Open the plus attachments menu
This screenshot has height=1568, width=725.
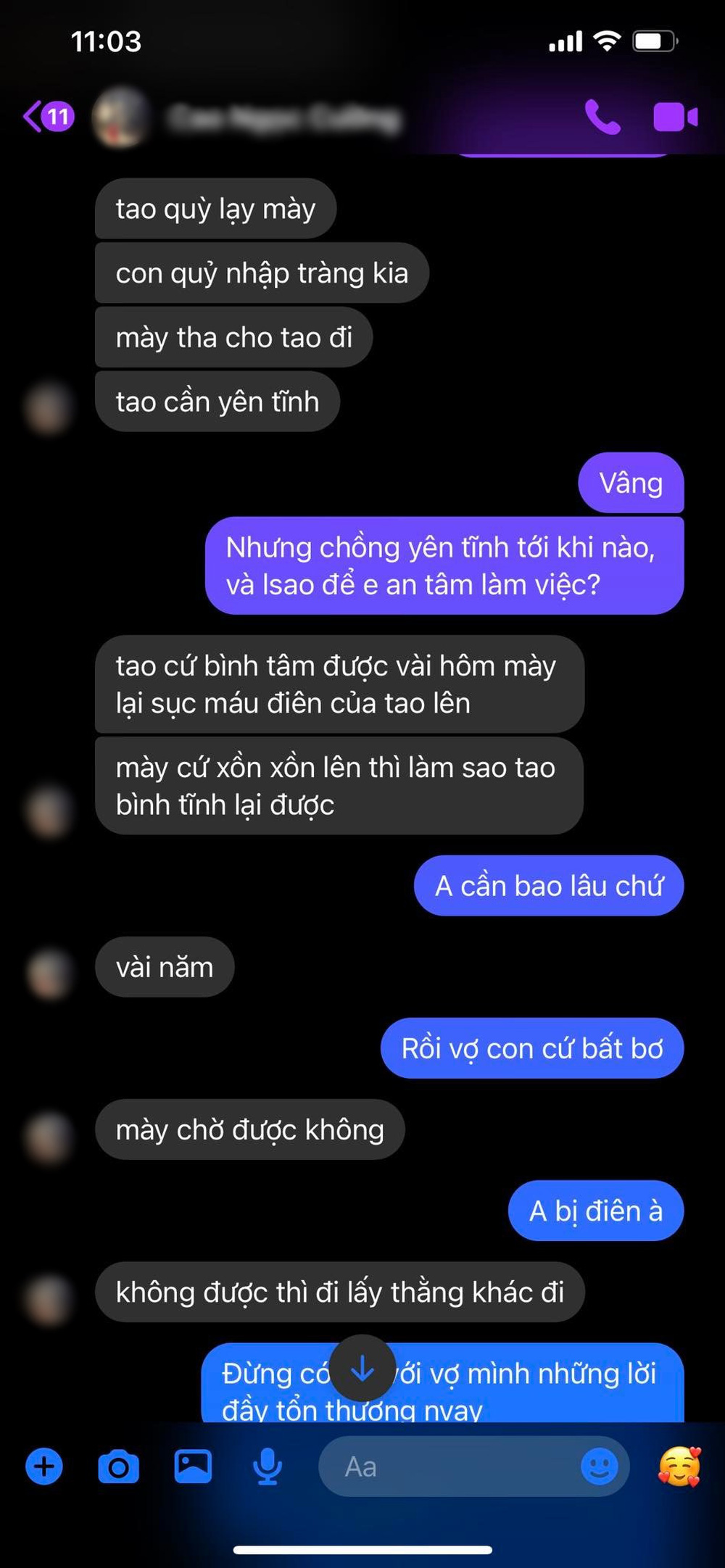(x=44, y=1466)
